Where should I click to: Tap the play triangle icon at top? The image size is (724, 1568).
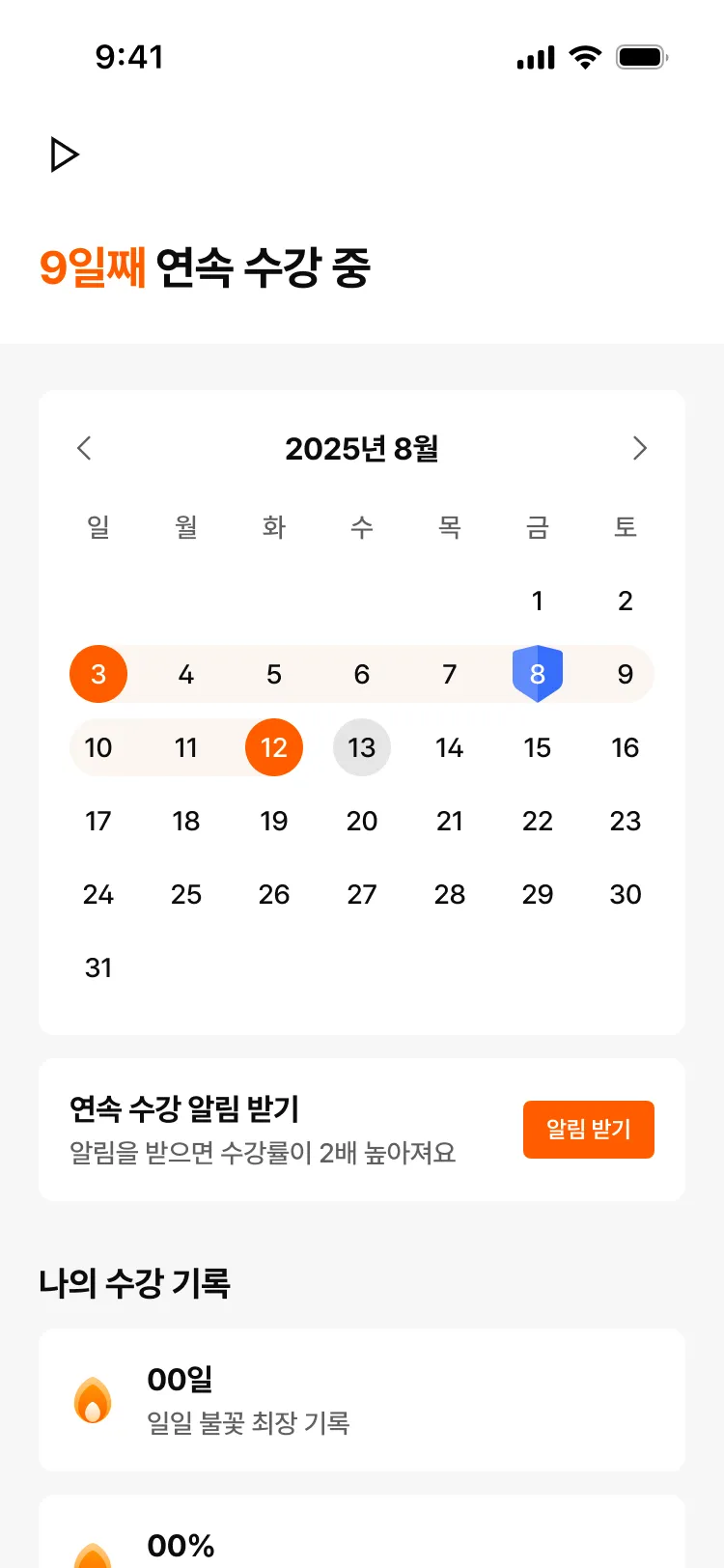(64, 154)
